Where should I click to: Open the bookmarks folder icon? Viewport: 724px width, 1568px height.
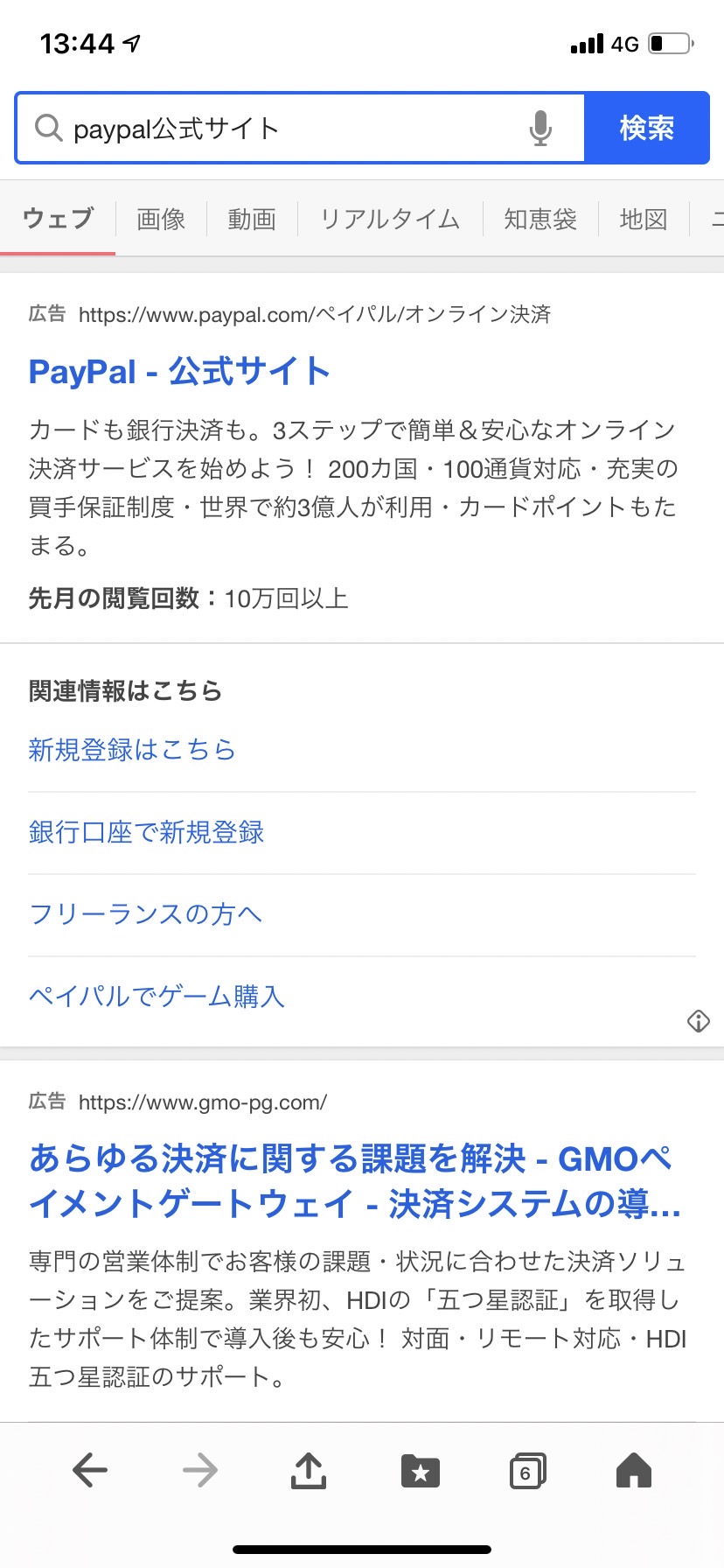420,1471
